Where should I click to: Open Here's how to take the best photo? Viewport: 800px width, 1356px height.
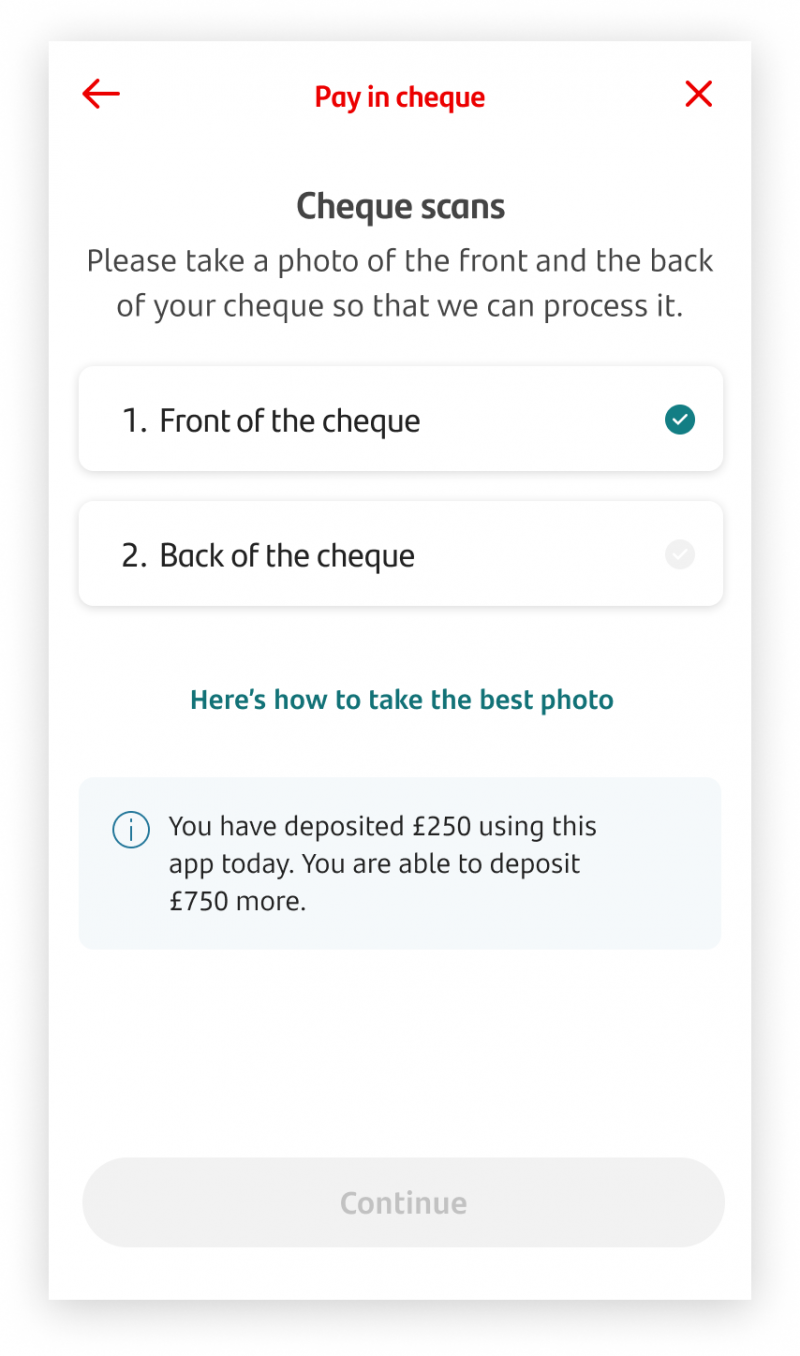401,700
